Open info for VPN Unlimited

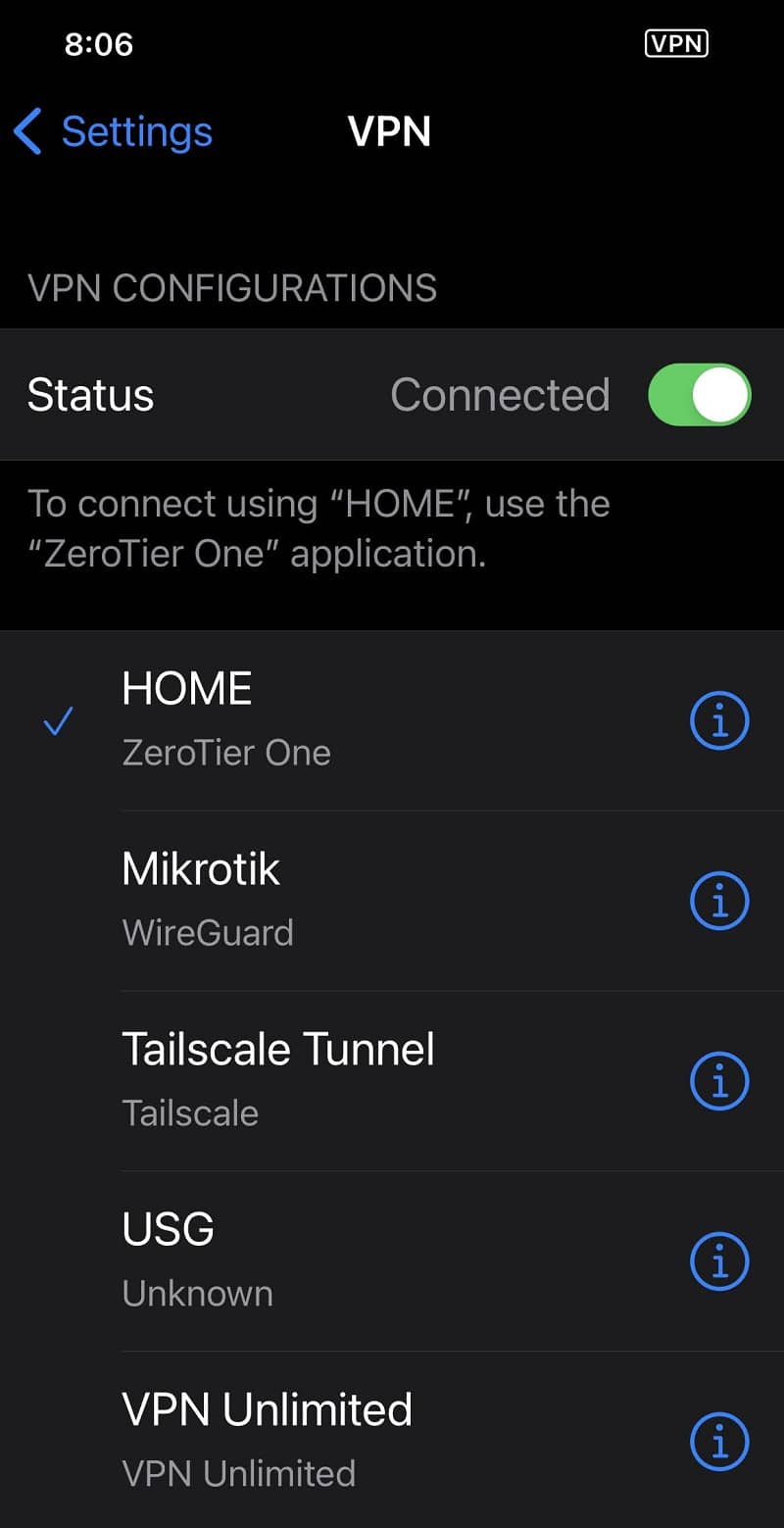(x=719, y=1442)
